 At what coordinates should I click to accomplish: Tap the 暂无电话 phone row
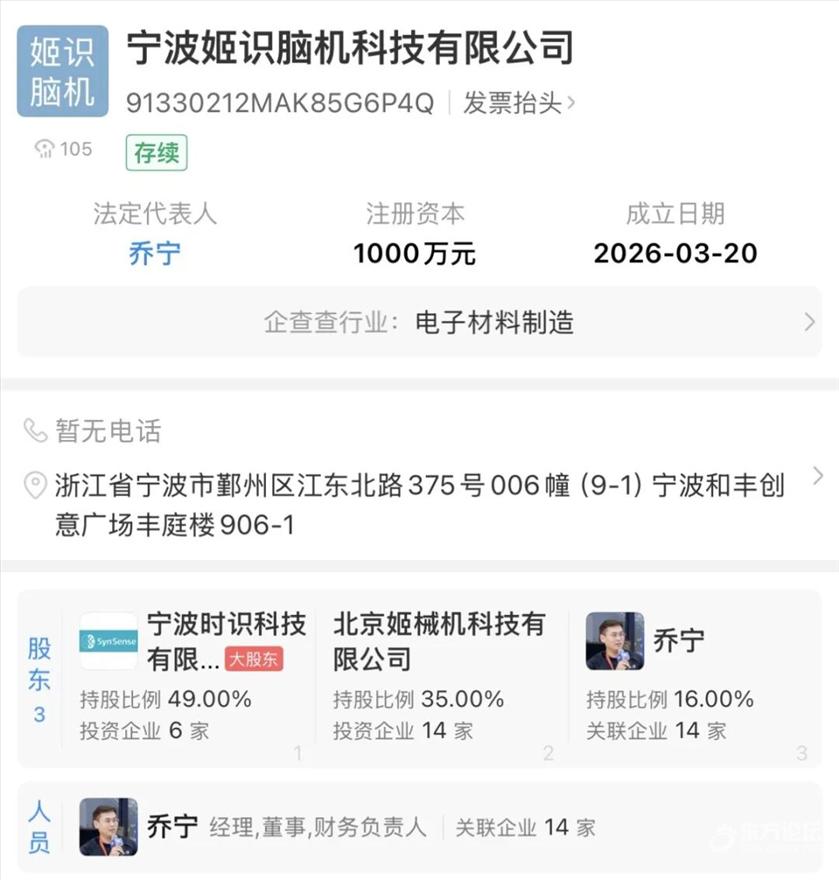click(93, 431)
